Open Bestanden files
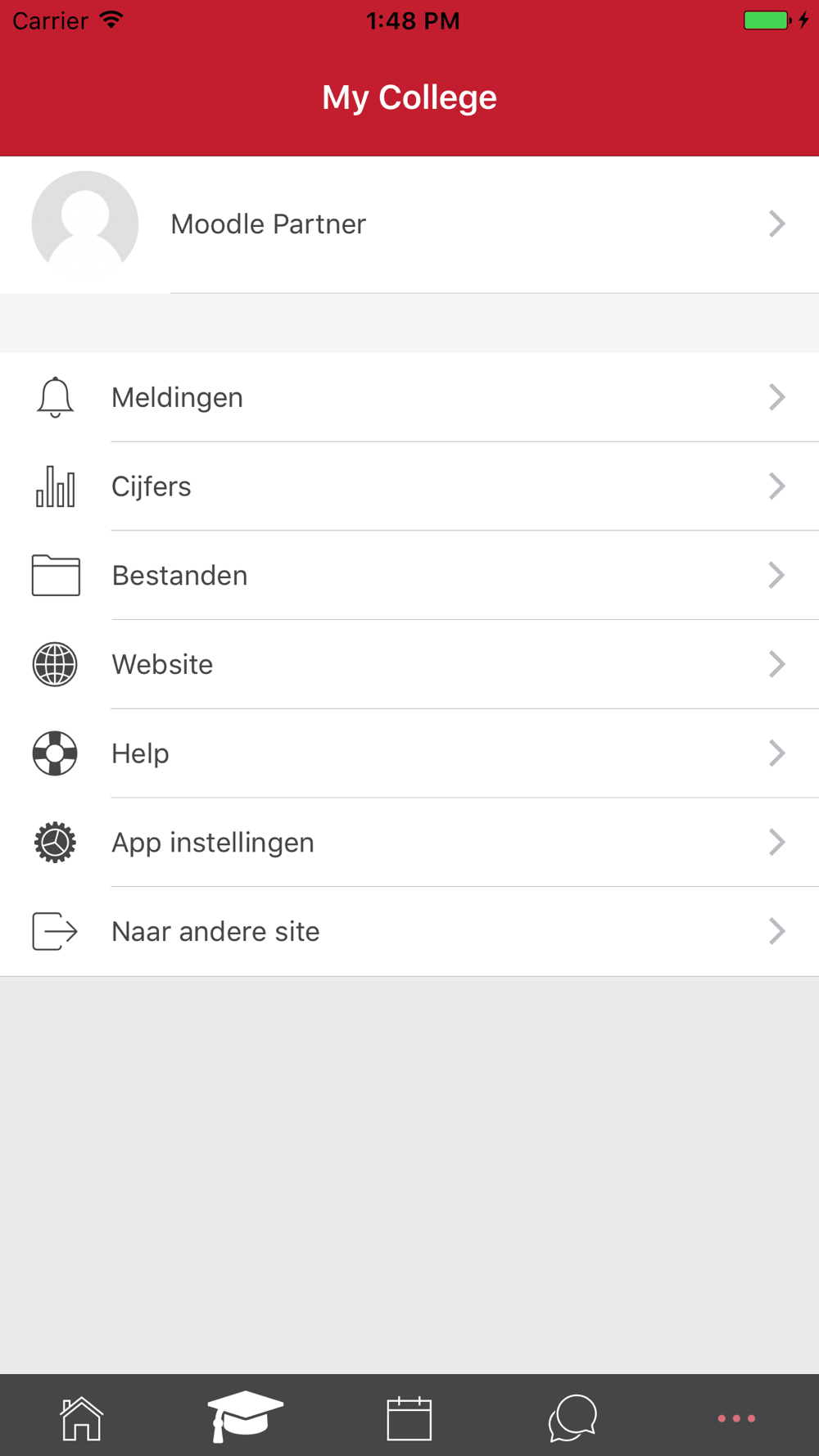Viewport: 819px width, 1456px height. [x=409, y=576]
